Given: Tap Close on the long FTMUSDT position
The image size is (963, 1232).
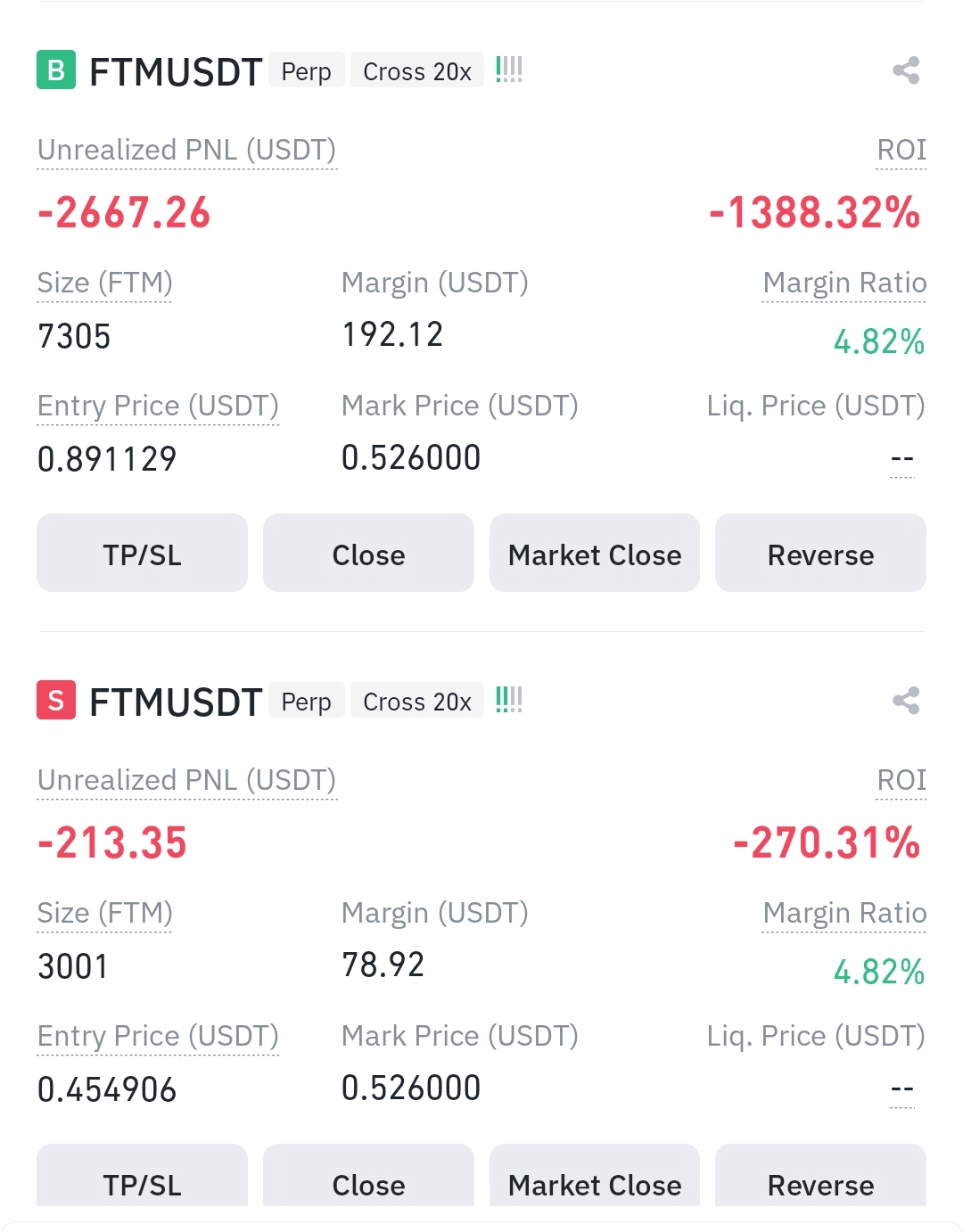Looking at the screenshot, I should pyautogui.click(x=368, y=554).
